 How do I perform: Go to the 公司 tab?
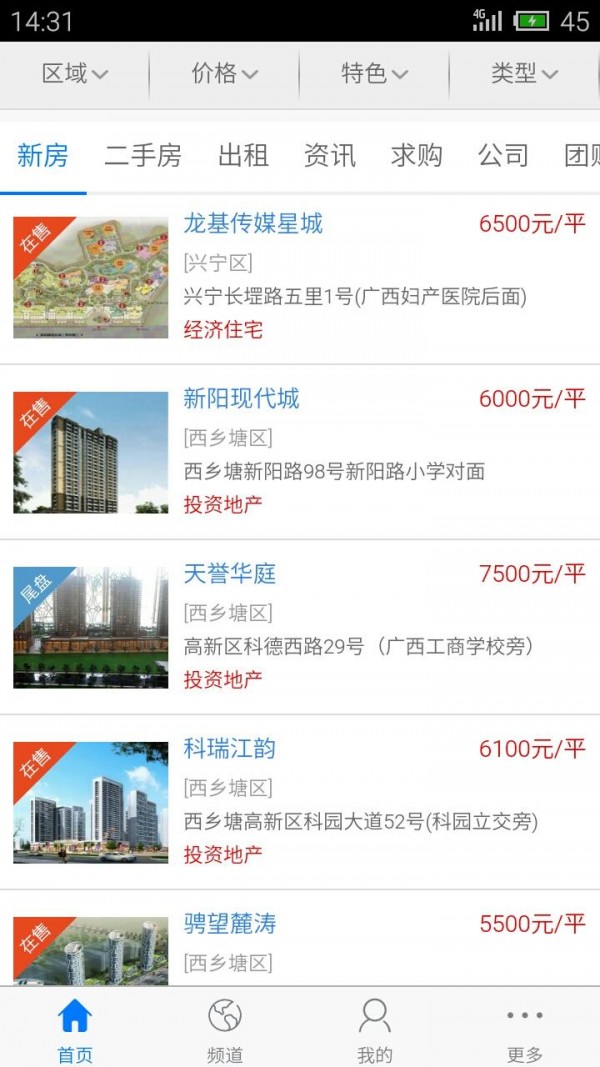[x=502, y=156]
